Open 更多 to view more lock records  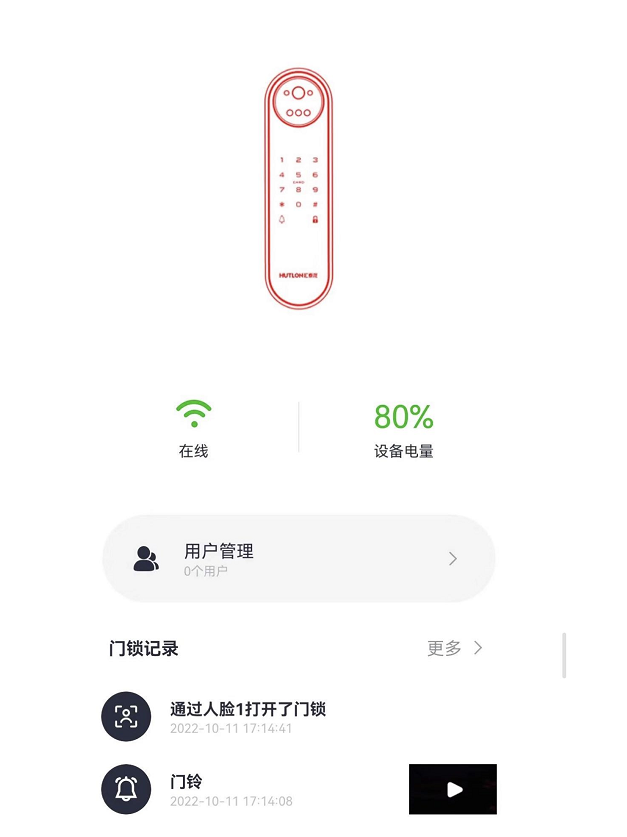point(454,648)
